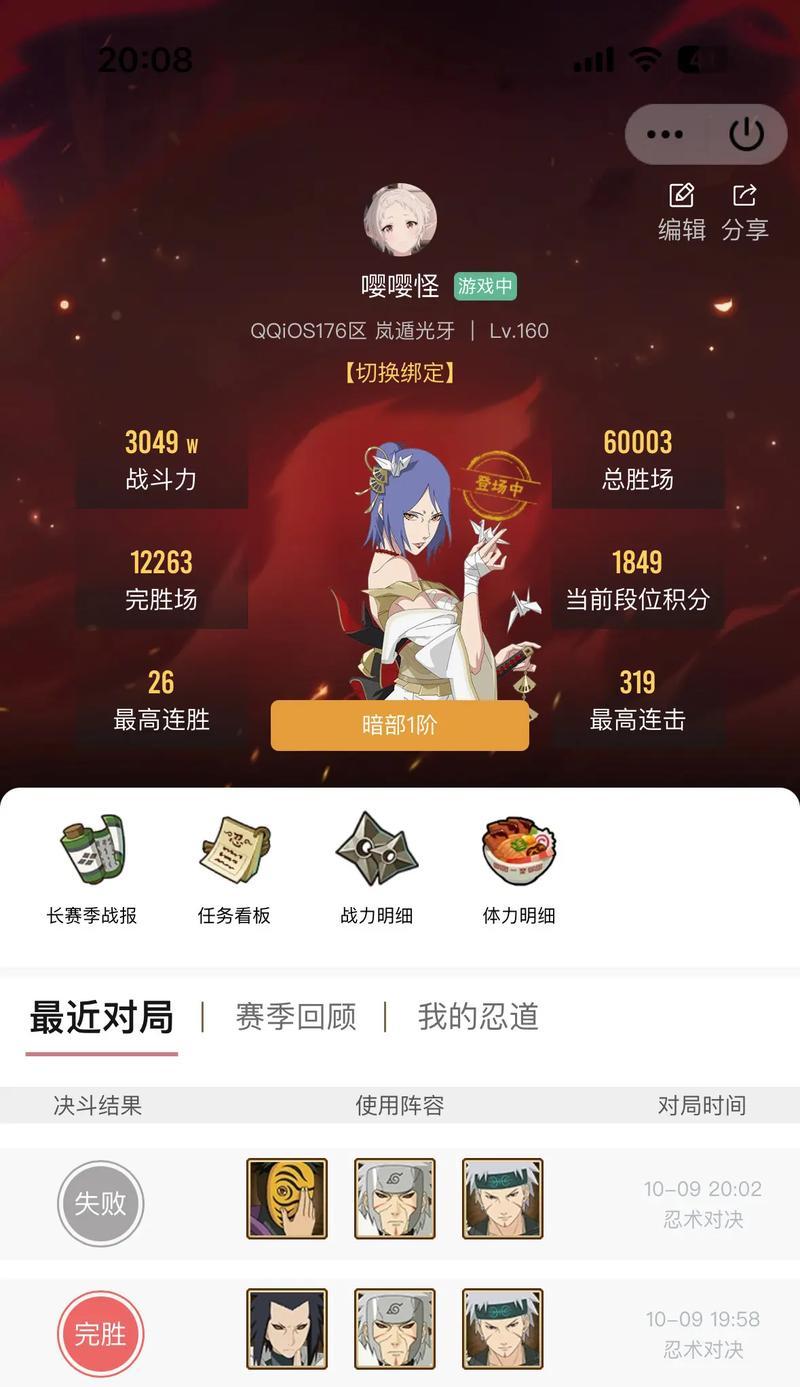Open 长赛季战报 report

coord(92,867)
